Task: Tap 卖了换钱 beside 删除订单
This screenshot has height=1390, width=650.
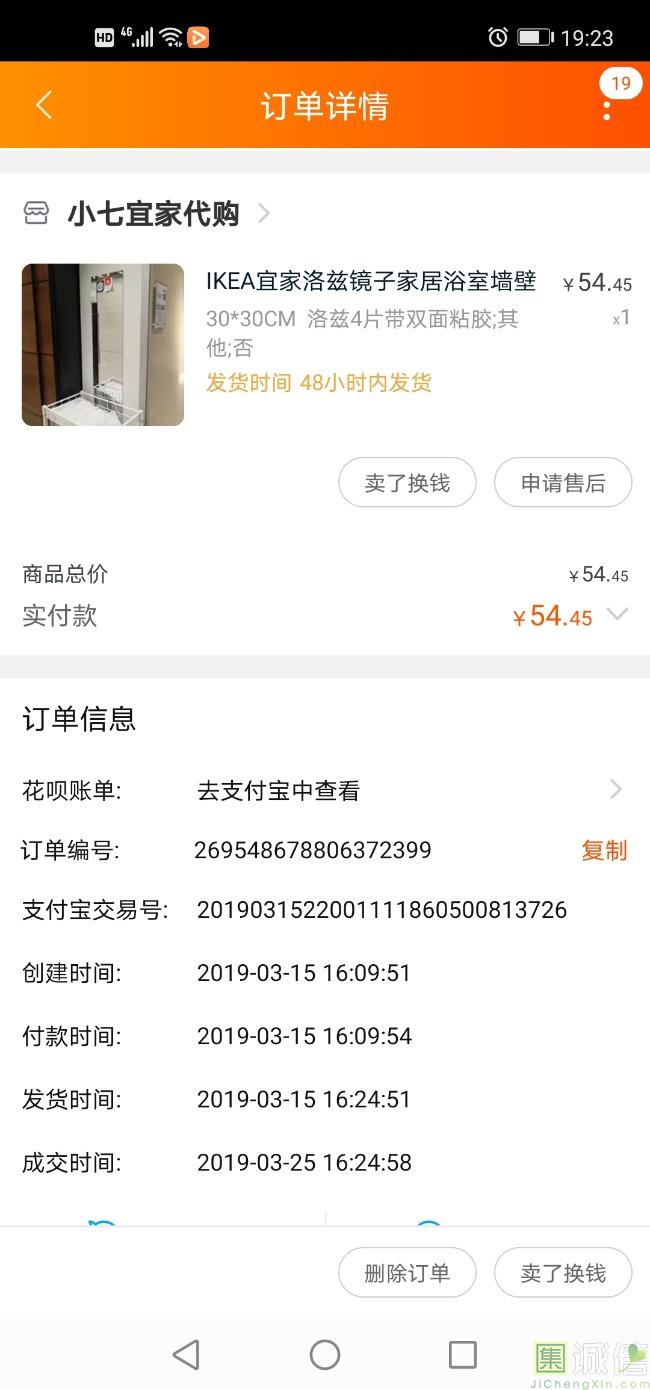Action: (x=563, y=1273)
